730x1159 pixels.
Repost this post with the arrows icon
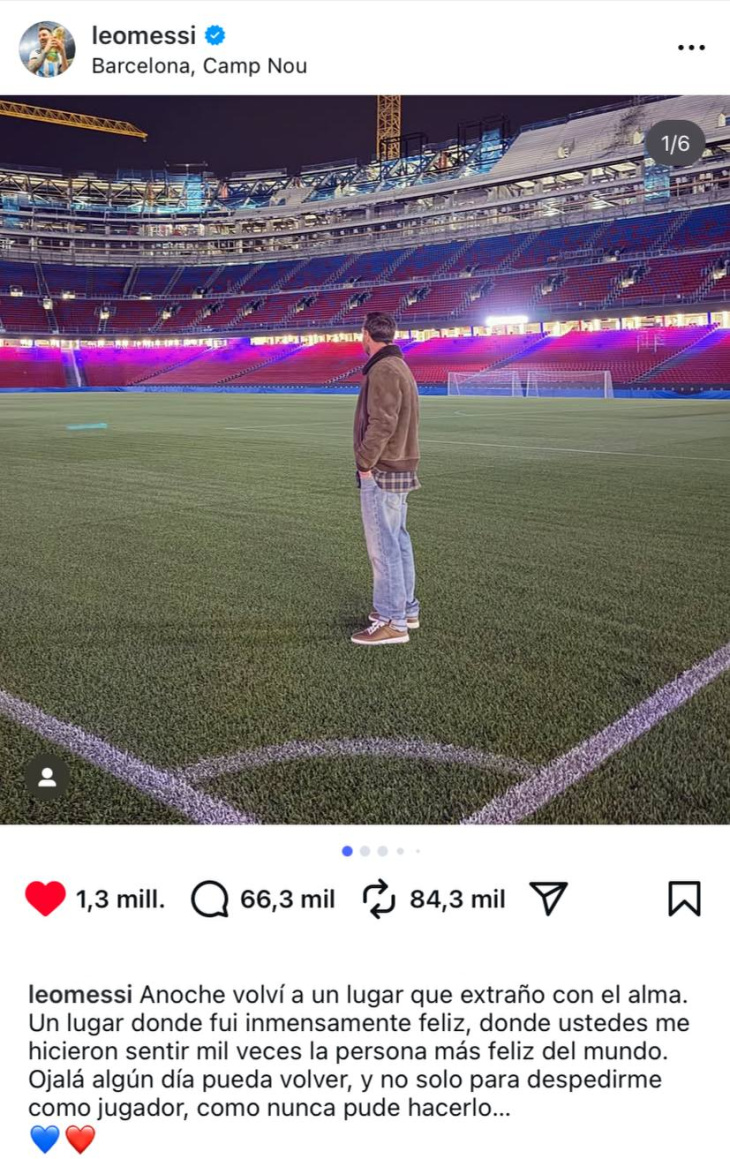[x=379, y=899]
